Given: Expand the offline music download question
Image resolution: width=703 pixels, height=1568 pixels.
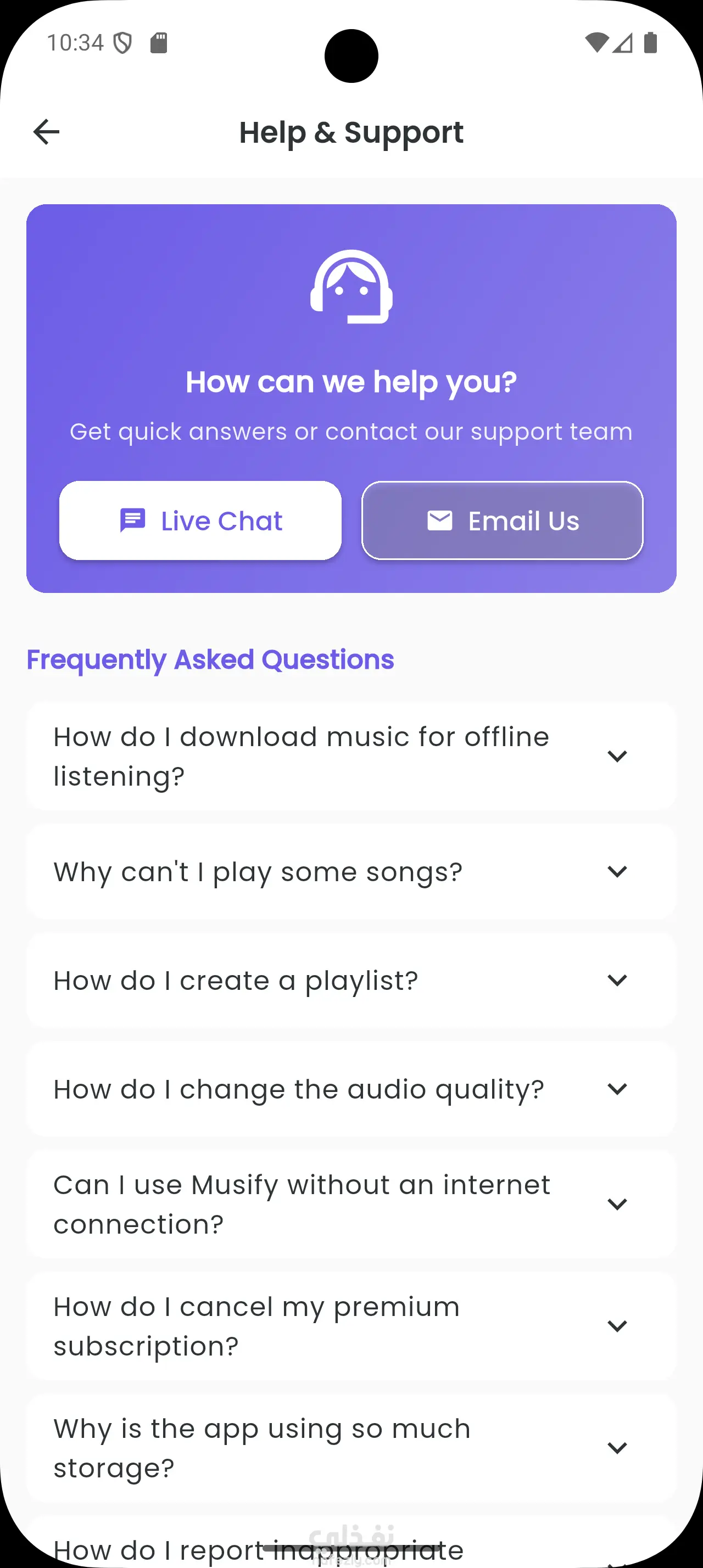Looking at the screenshot, I should click(x=351, y=756).
